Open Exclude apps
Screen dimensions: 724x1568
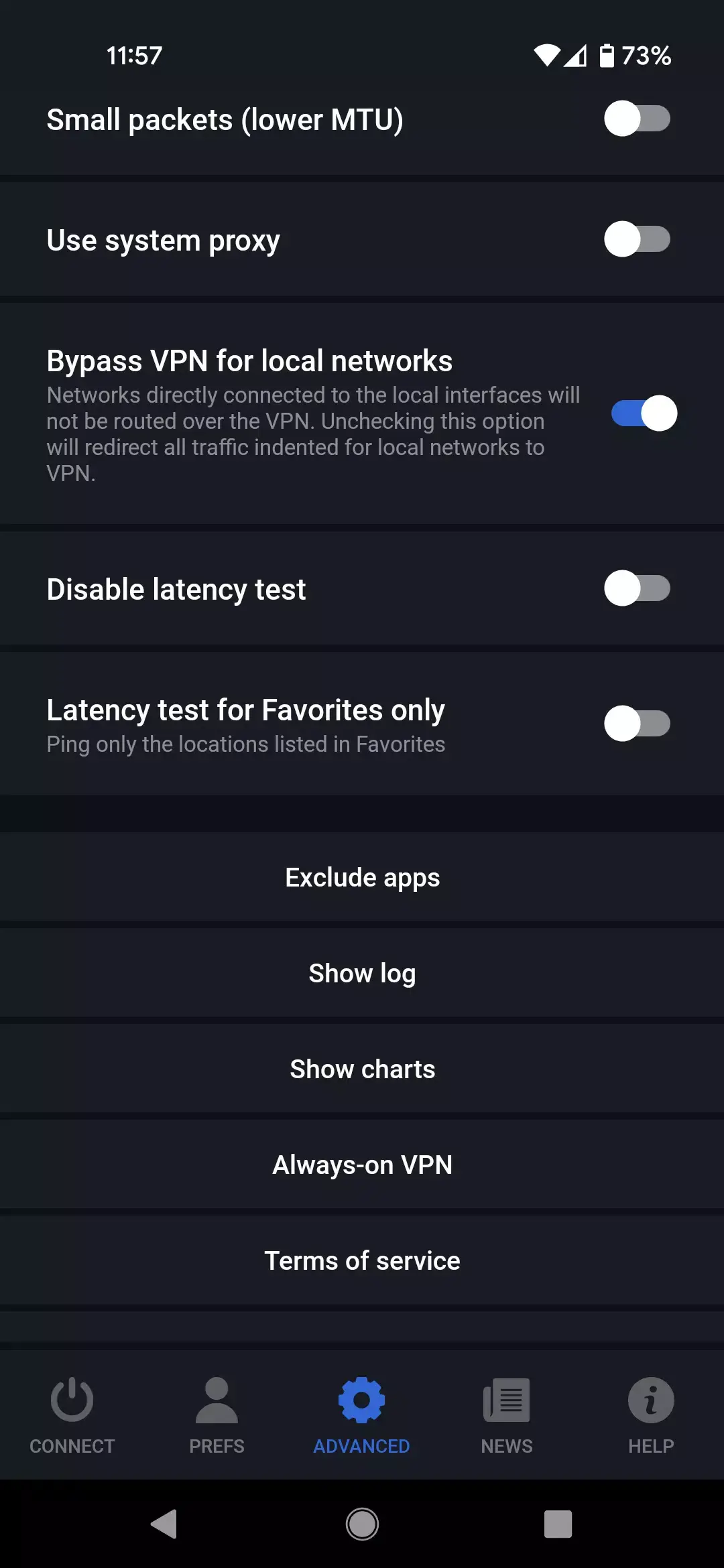tap(362, 876)
